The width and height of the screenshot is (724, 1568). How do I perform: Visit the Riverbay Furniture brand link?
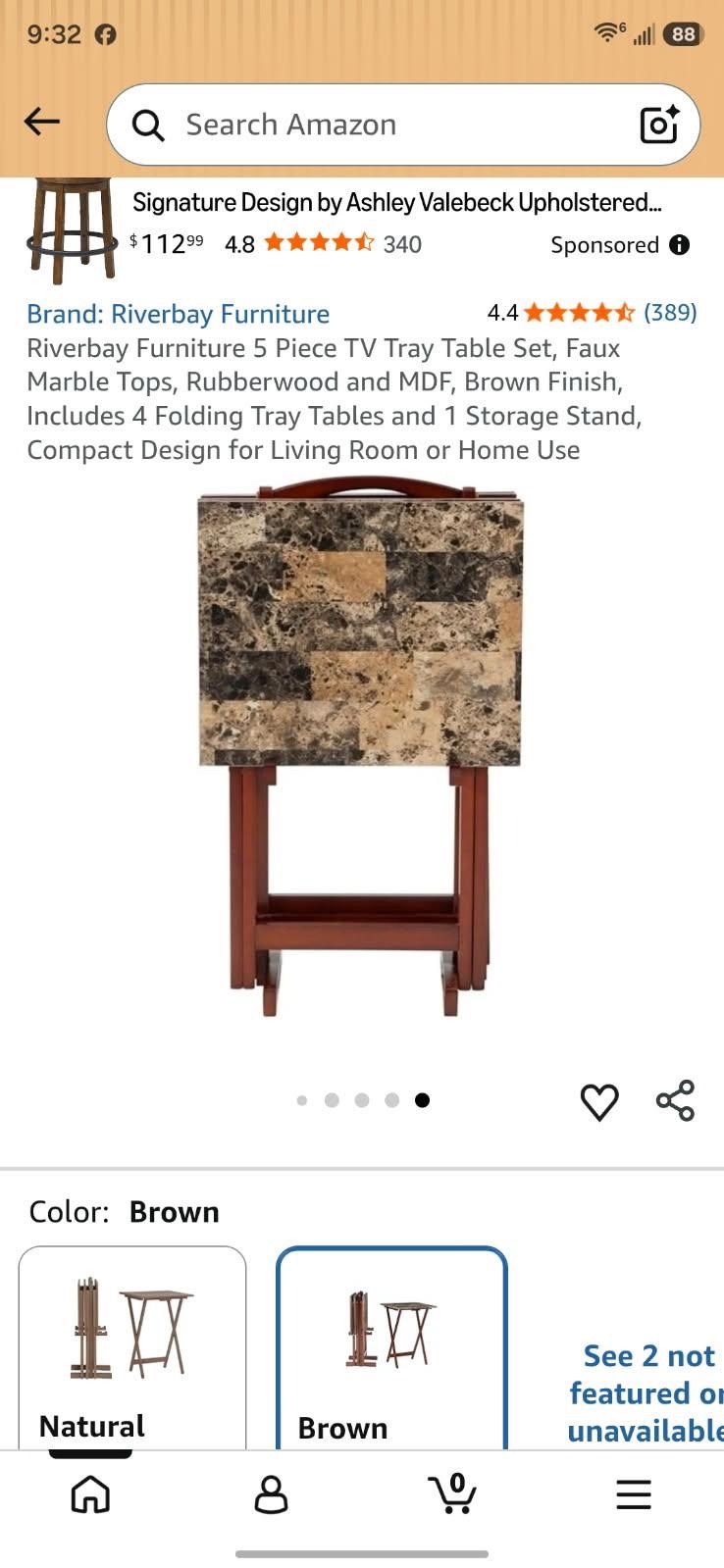pos(178,314)
